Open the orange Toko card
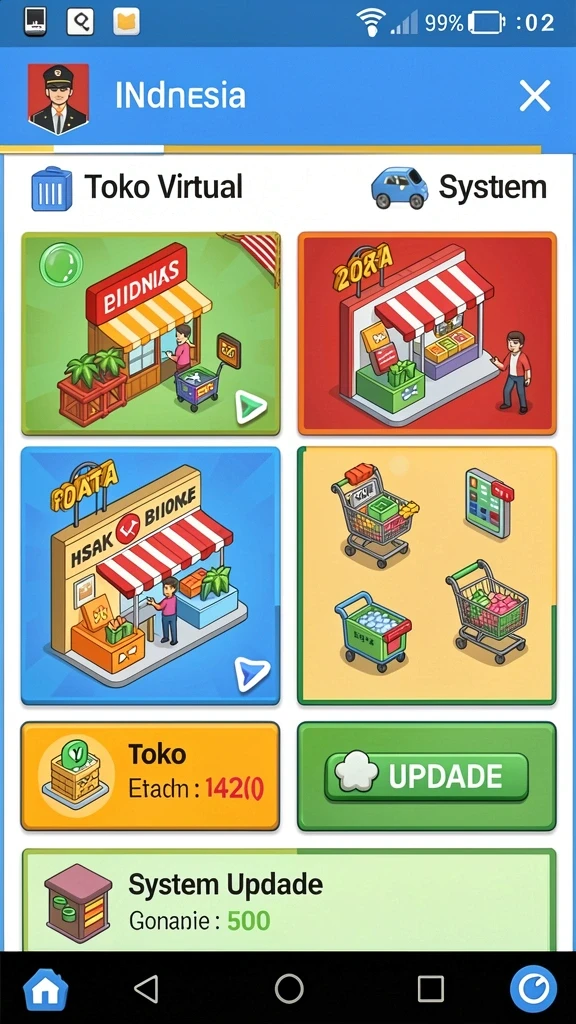Screen dimensions: 576x1024 (x=150, y=776)
